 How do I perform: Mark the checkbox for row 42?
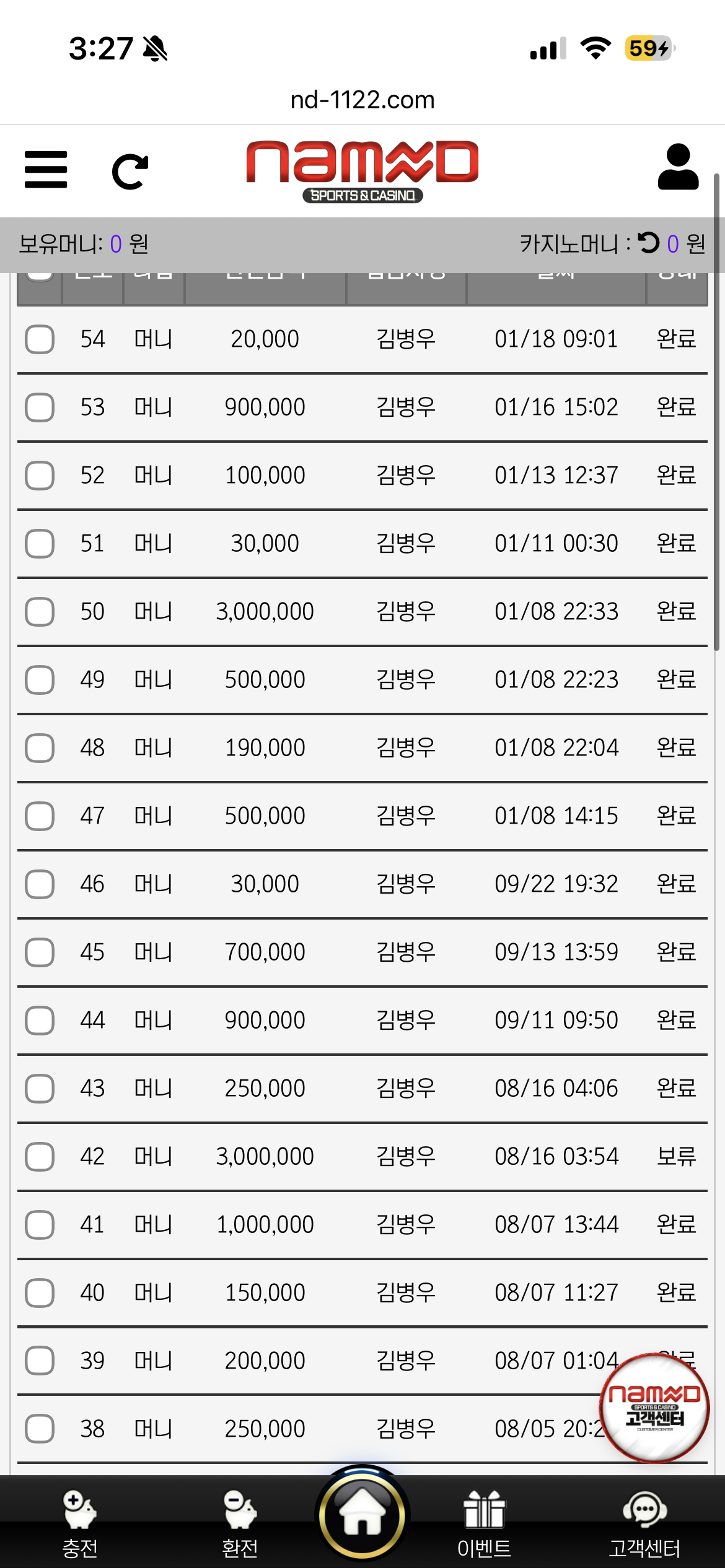point(40,1157)
